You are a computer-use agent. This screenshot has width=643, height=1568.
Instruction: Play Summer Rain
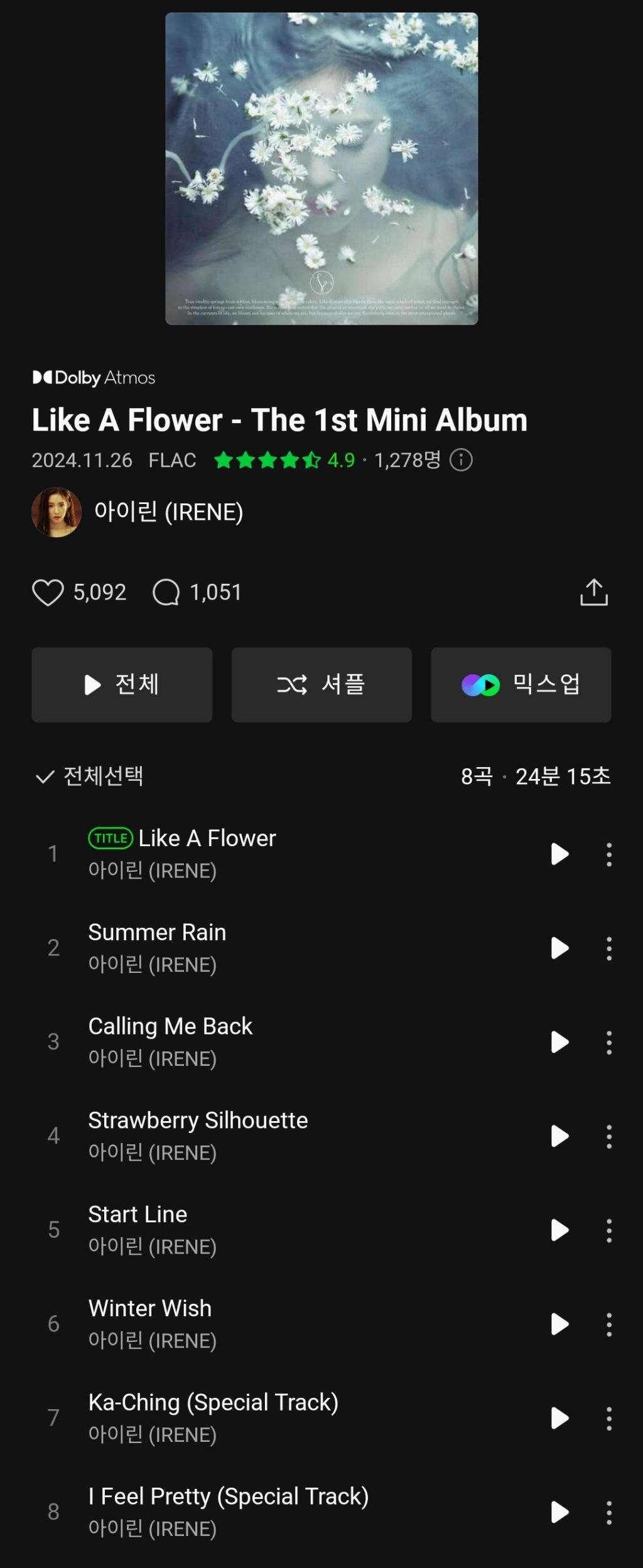click(559, 948)
